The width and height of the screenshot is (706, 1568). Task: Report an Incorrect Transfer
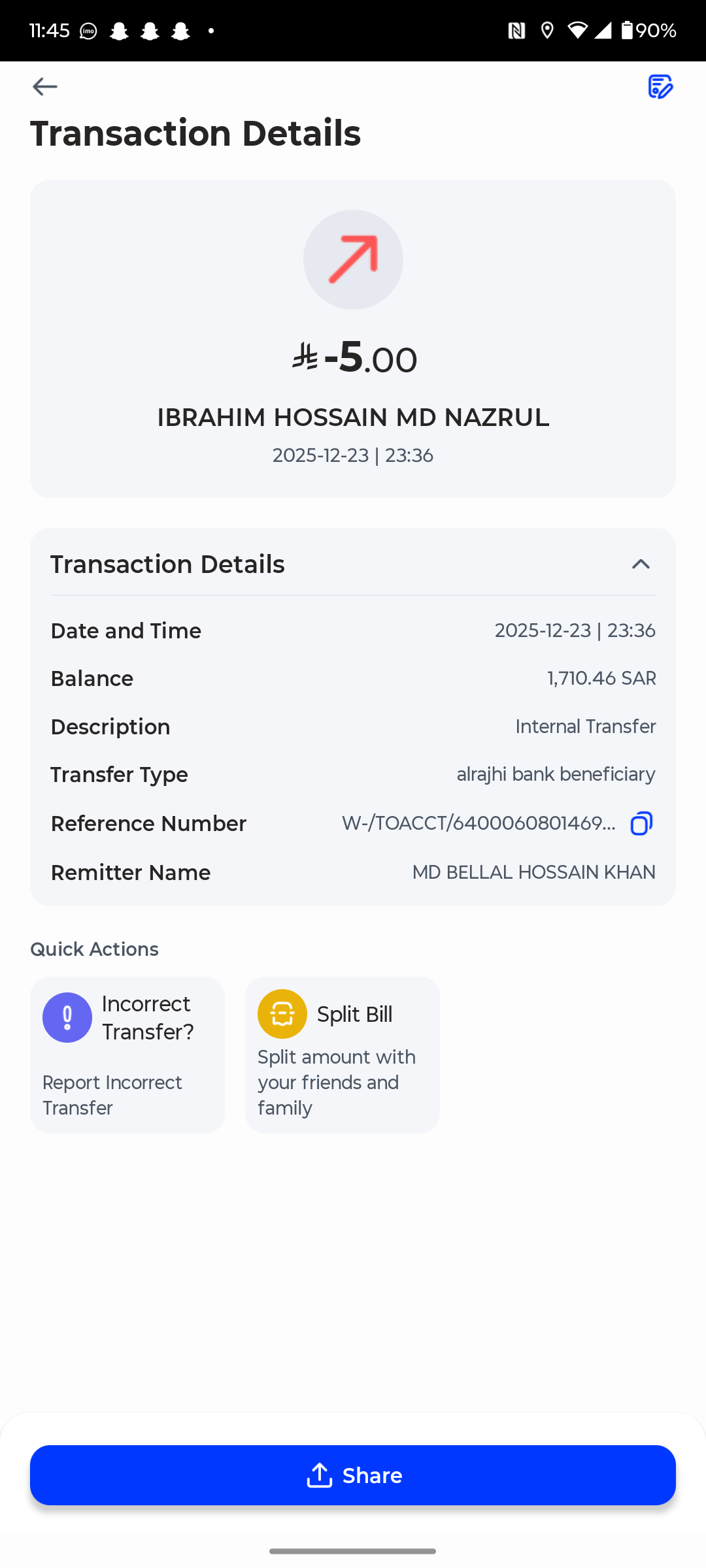pos(127,1054)
